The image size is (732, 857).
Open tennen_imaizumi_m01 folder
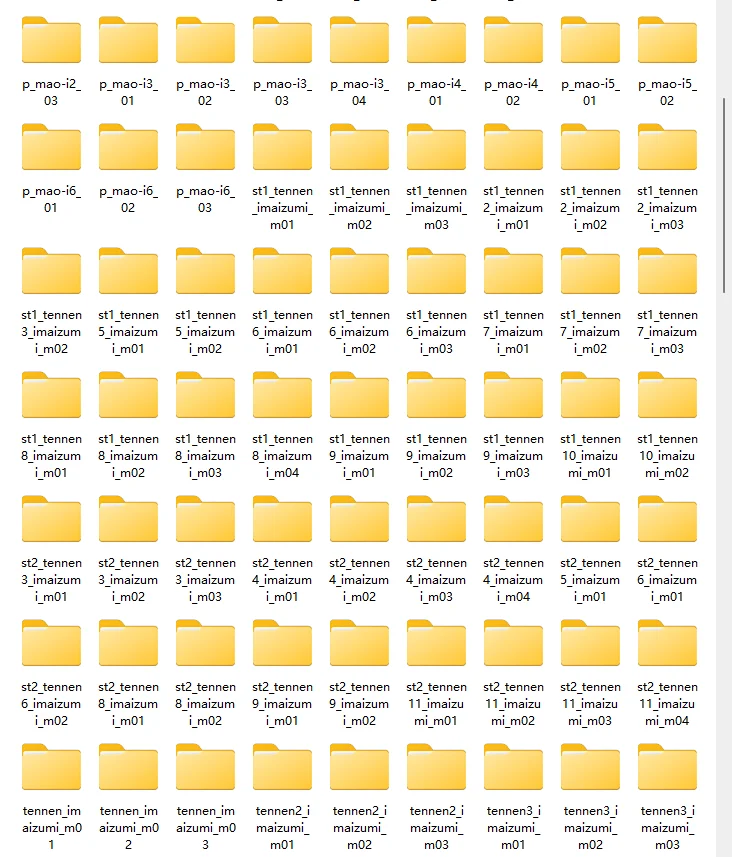[x=51, y=768]
